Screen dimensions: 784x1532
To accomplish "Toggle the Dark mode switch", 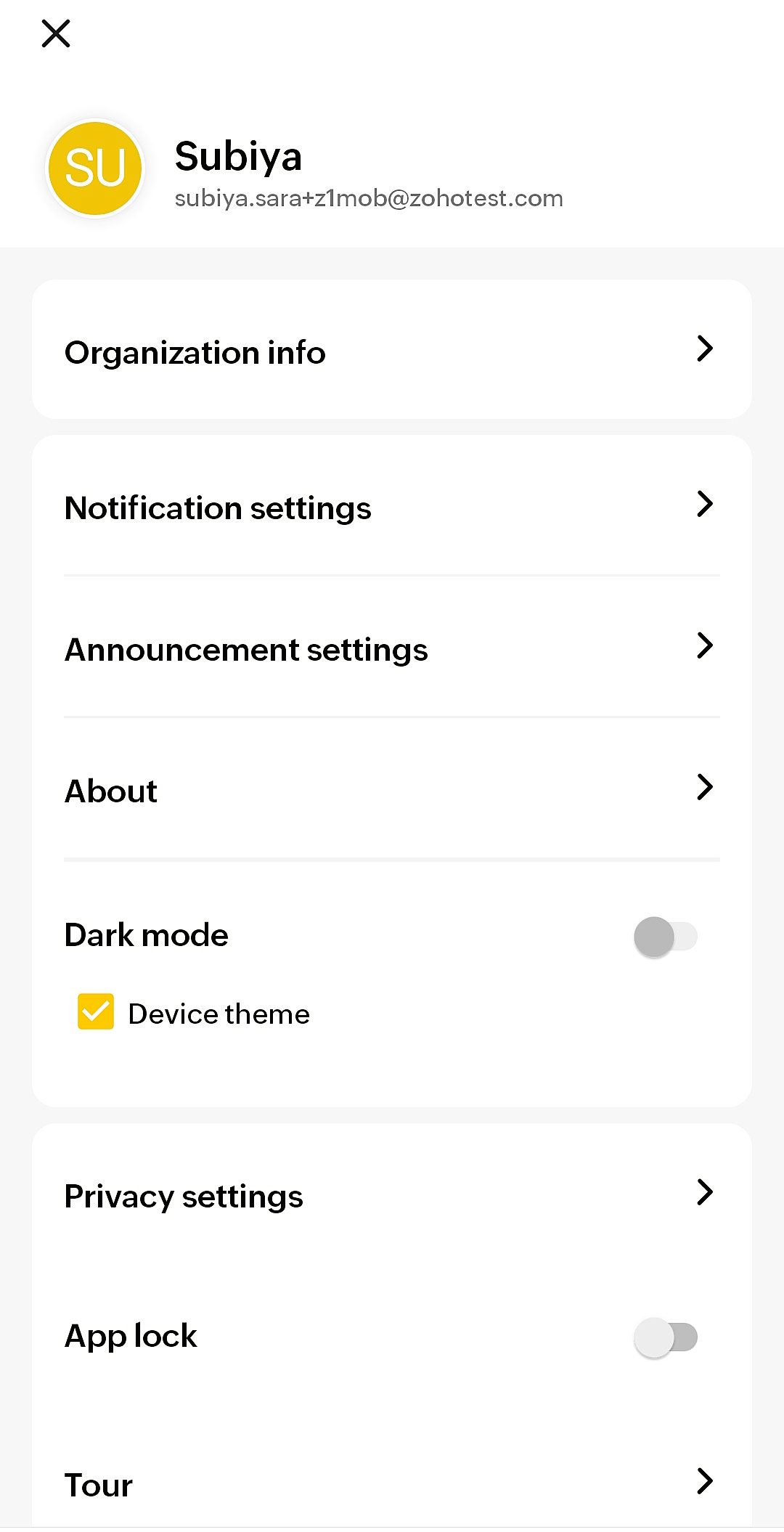I will coord(665,937).
